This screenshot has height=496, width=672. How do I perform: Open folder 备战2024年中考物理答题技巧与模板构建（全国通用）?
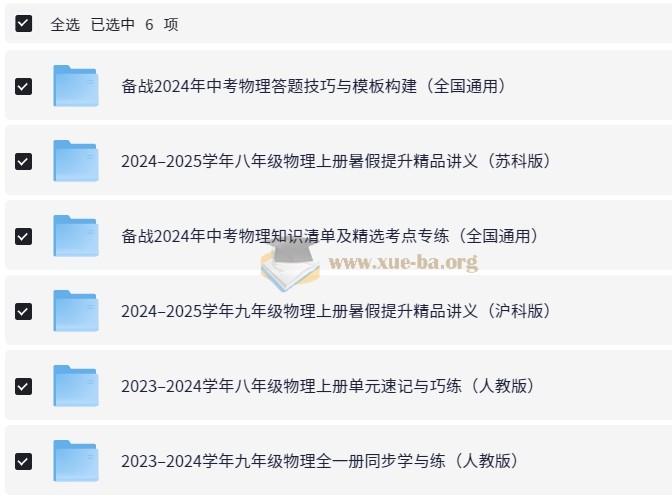tap(313, 86)
